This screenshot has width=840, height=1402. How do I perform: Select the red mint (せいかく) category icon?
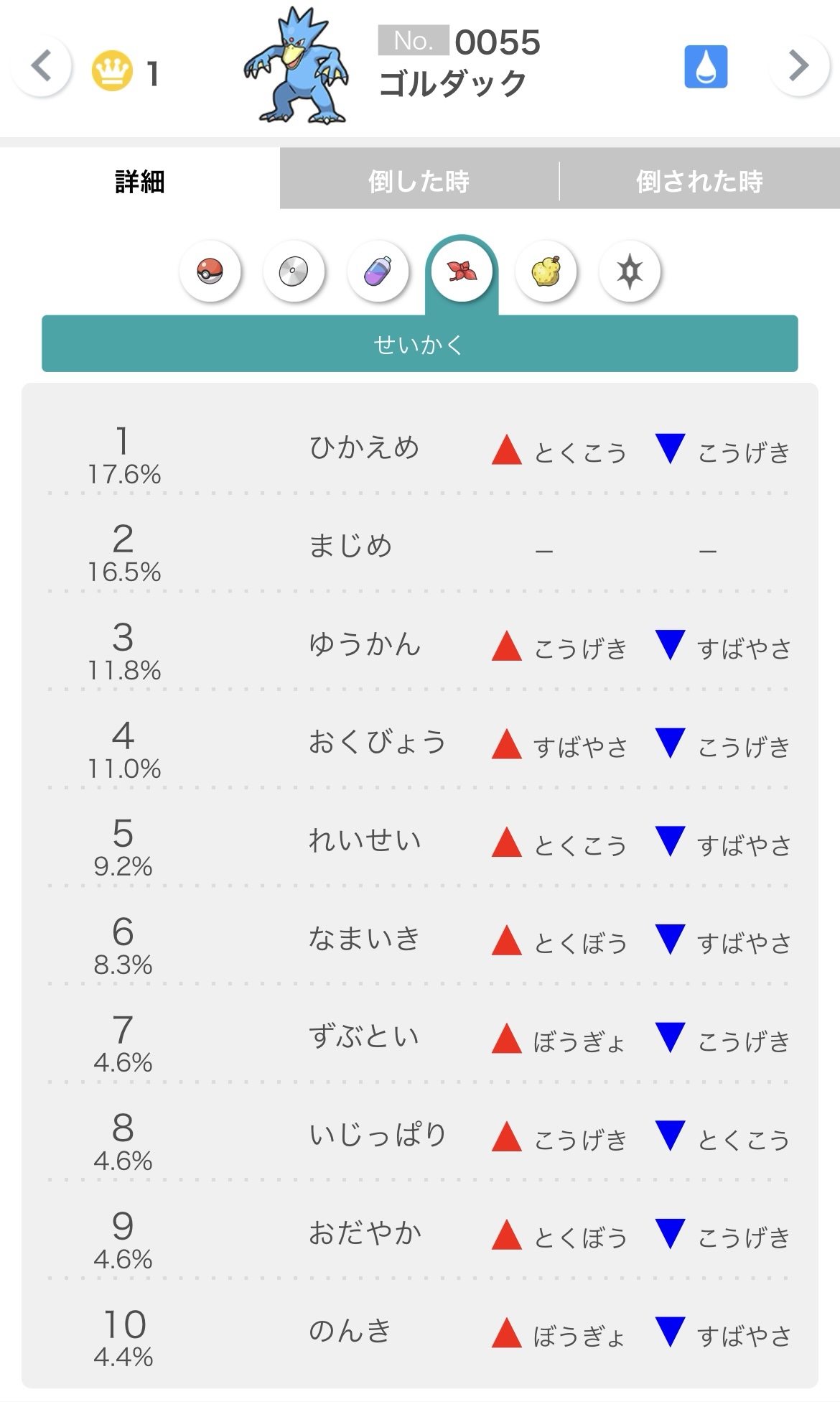pyautogui.click(x=462, y=271)
